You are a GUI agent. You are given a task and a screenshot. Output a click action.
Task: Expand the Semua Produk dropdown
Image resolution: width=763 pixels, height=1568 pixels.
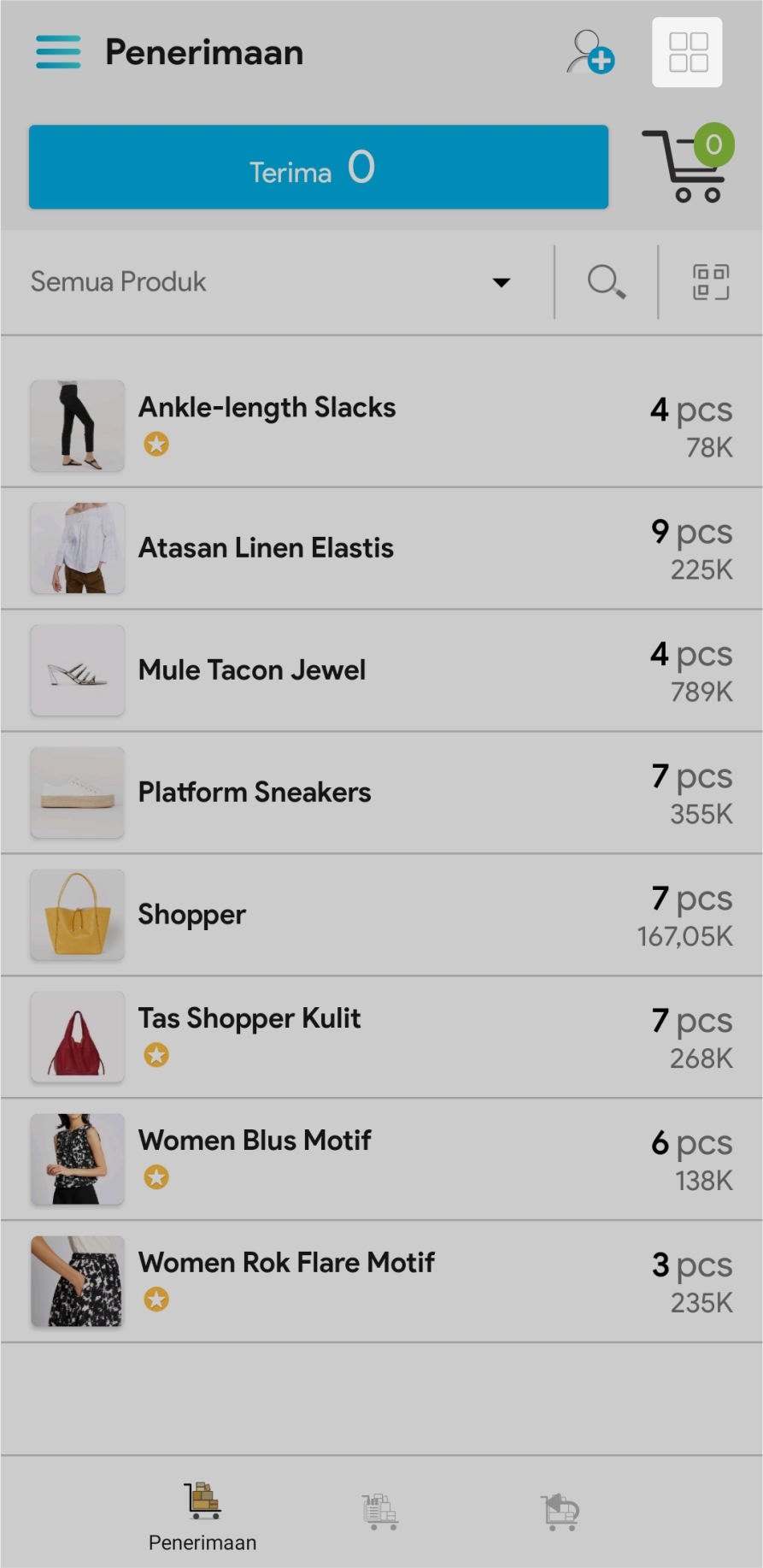coord(270,282)
